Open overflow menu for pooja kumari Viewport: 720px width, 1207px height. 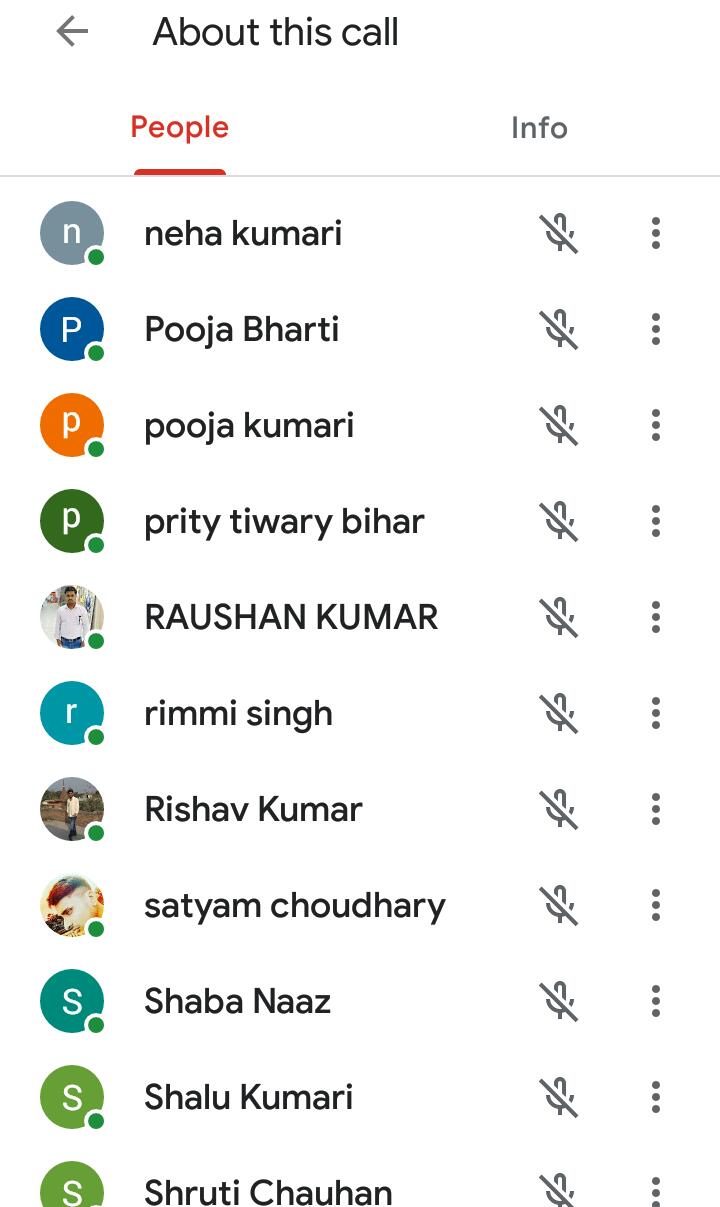tap(656, 425)
